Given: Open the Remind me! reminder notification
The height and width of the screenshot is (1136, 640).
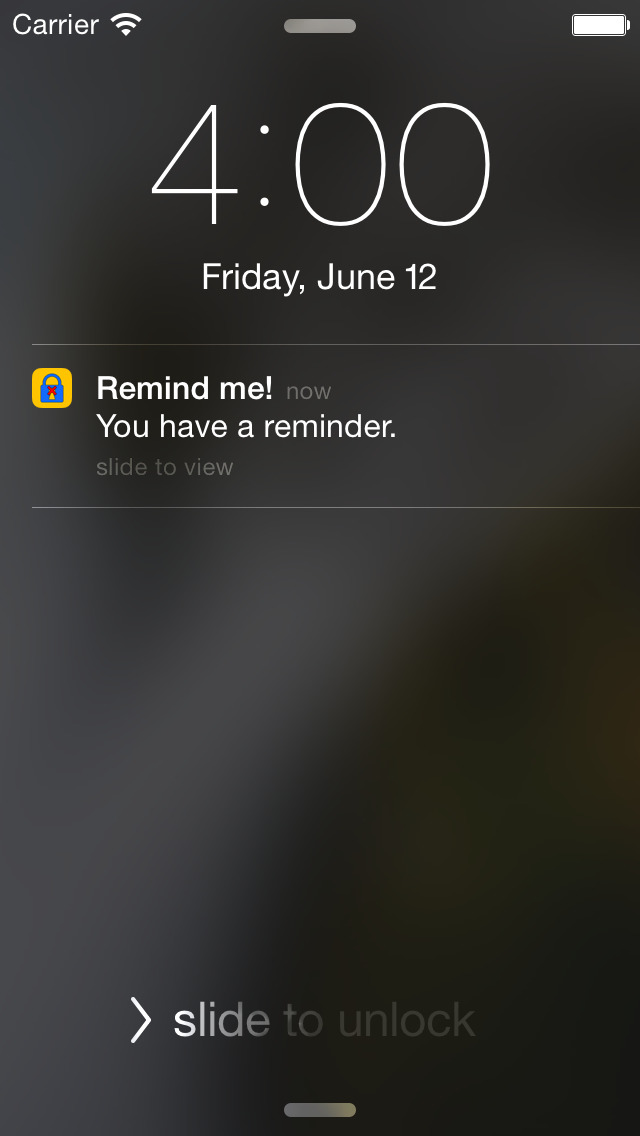Looking at the screenshot, I should point(336,426).
